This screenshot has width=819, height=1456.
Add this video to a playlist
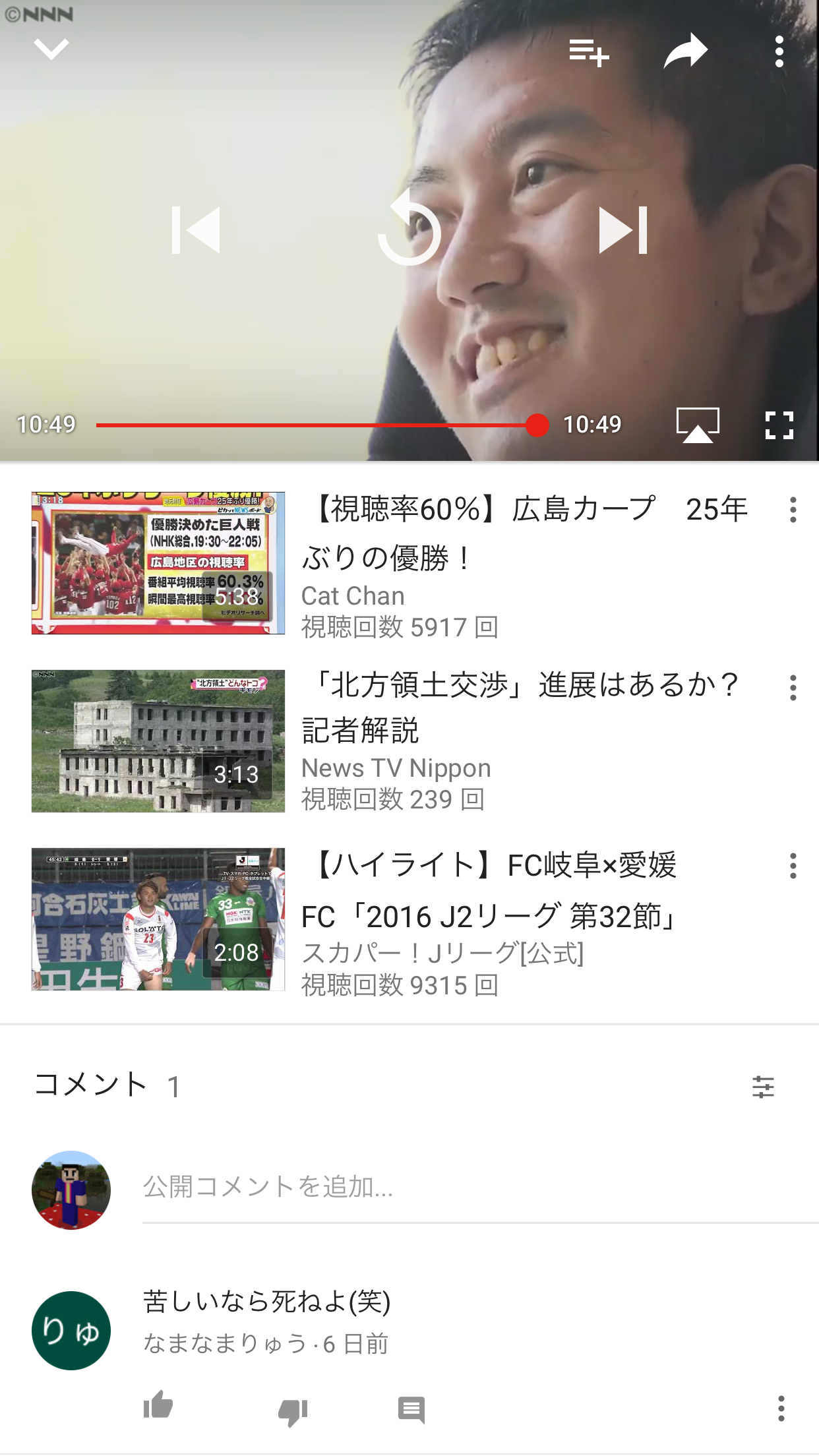coord(588,52)
